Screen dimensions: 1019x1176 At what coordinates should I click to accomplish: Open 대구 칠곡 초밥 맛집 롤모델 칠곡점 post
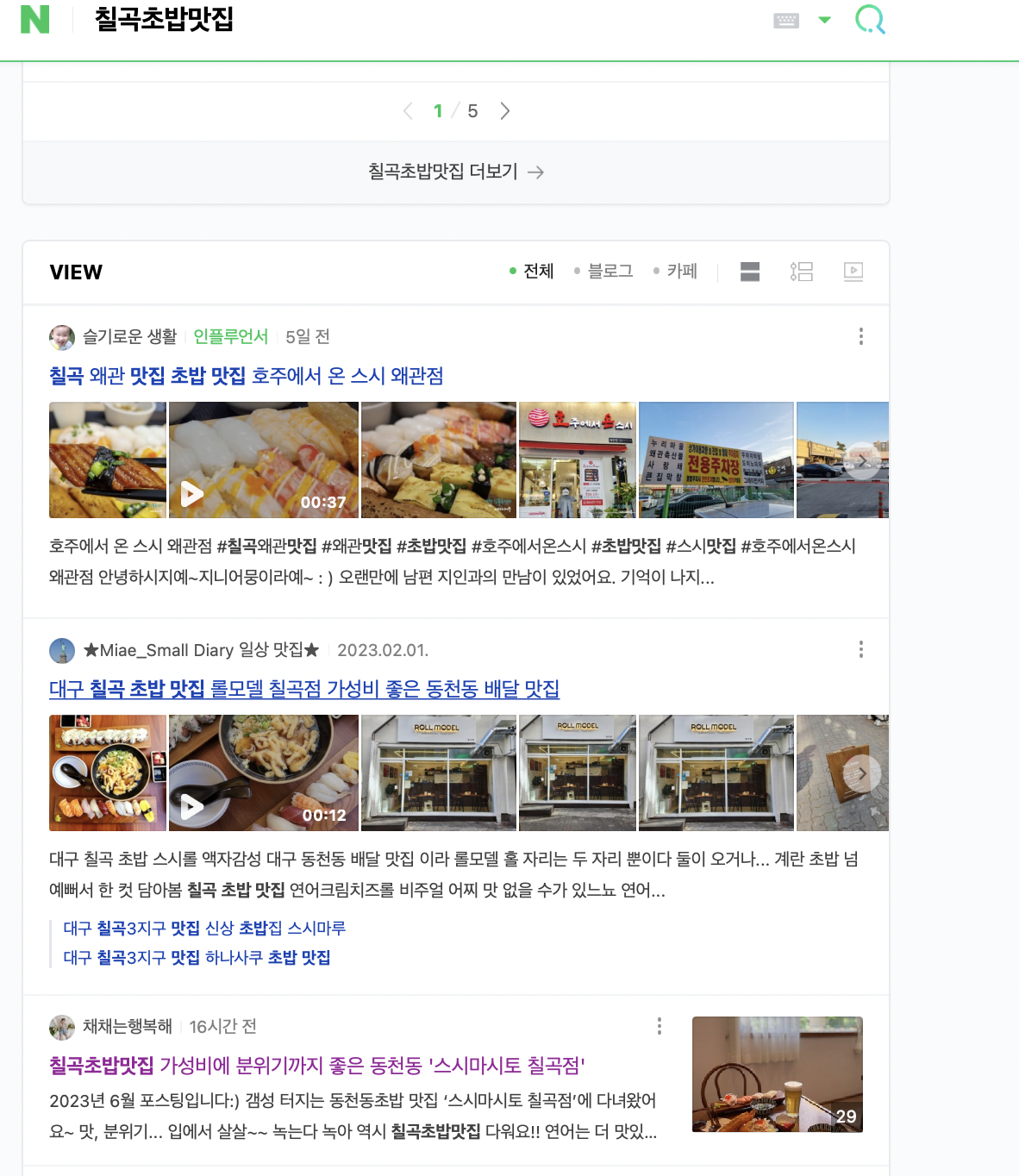(x=304, y=689)
